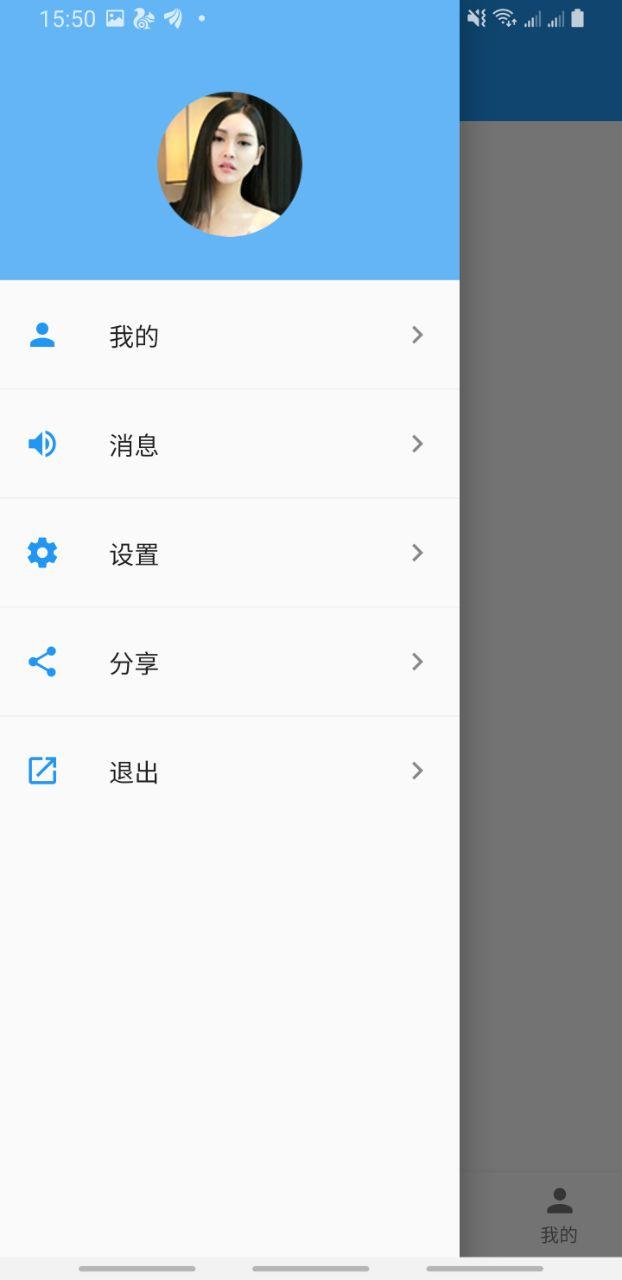Open the 我的 menu row
Viewport: 622px width, 1280px height.
click(229, 336)
